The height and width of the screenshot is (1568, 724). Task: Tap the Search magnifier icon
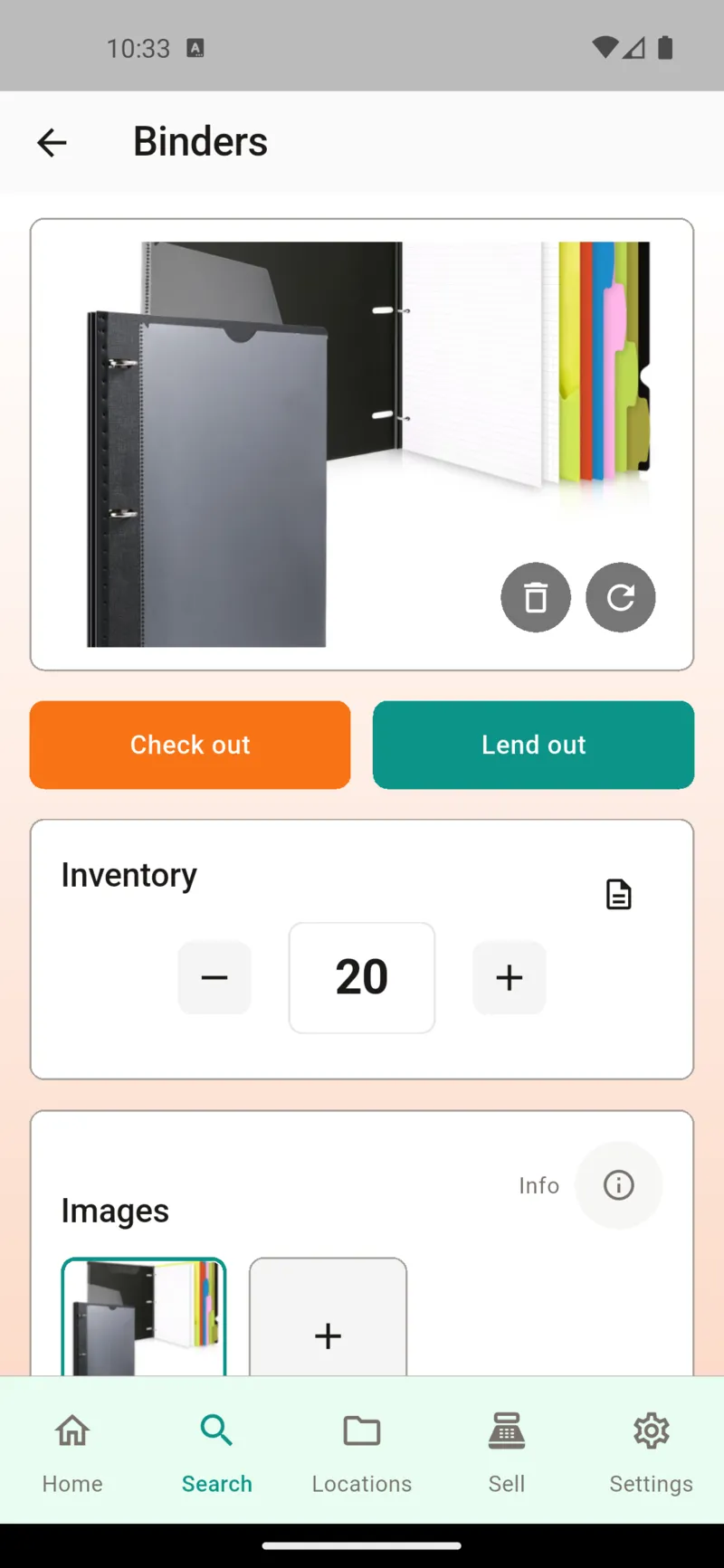[x=216, y=1430]
